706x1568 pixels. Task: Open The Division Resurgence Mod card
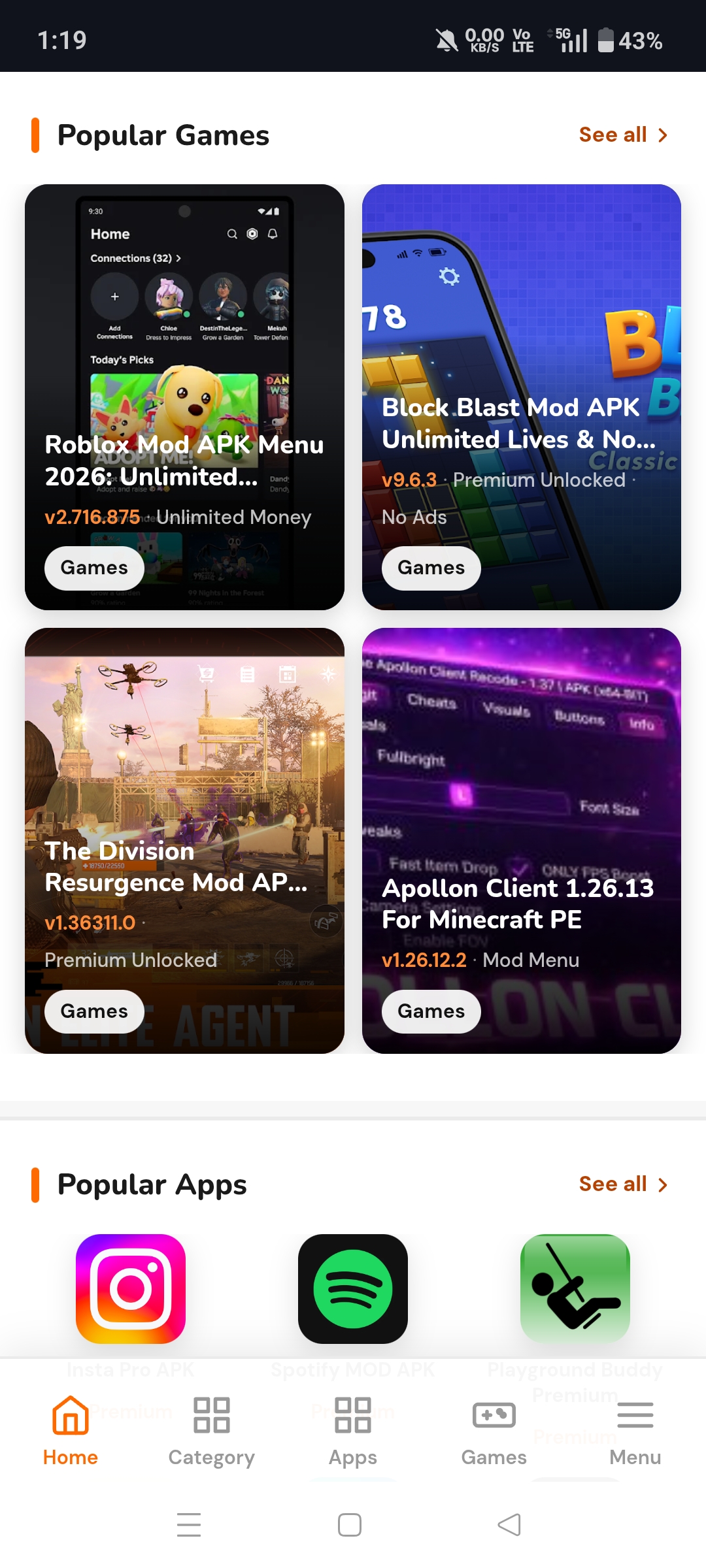184,840
